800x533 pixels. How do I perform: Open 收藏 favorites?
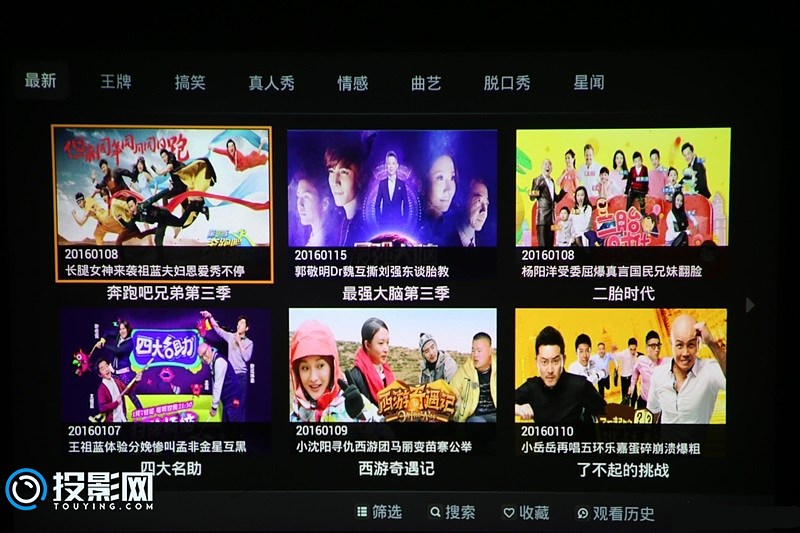[526, 512]
